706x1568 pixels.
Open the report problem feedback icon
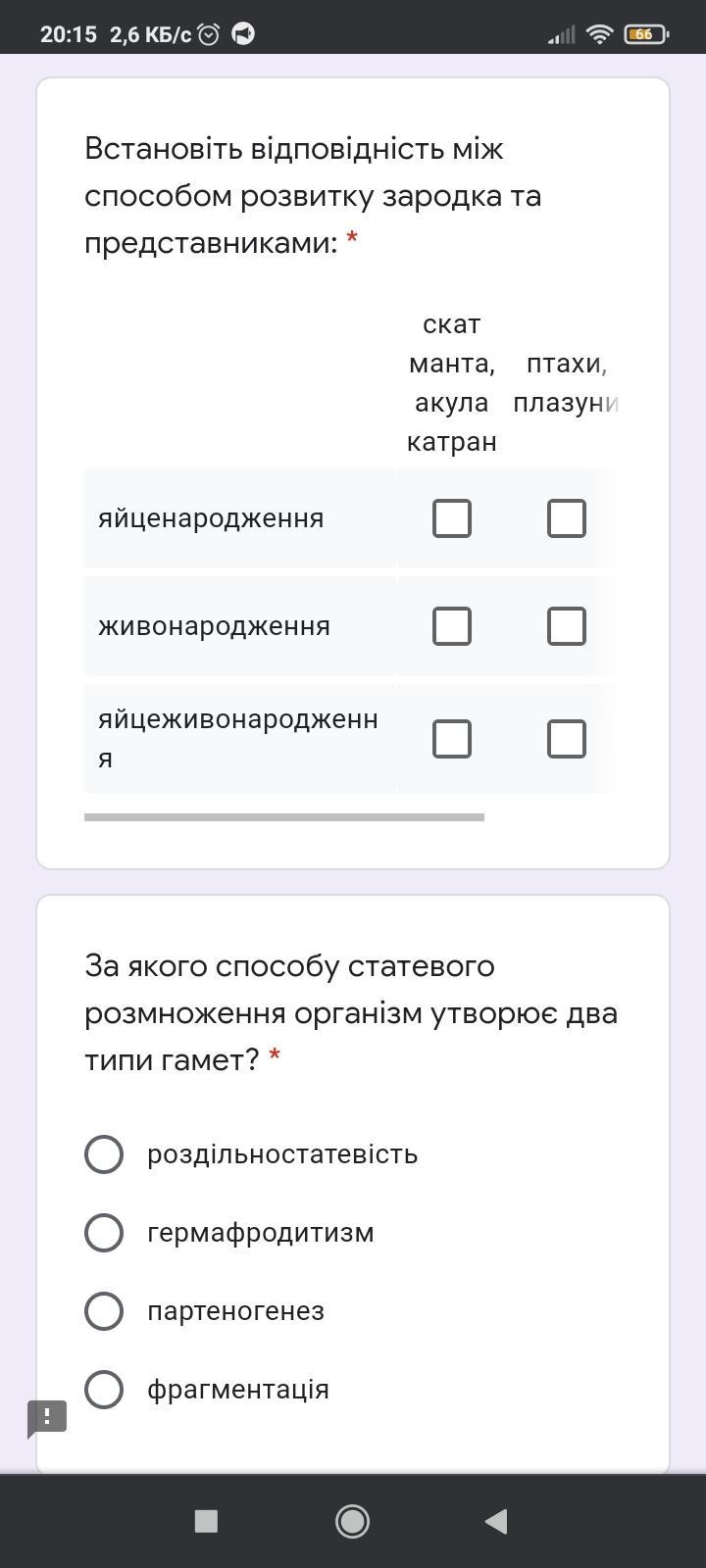click(46, 1417)
